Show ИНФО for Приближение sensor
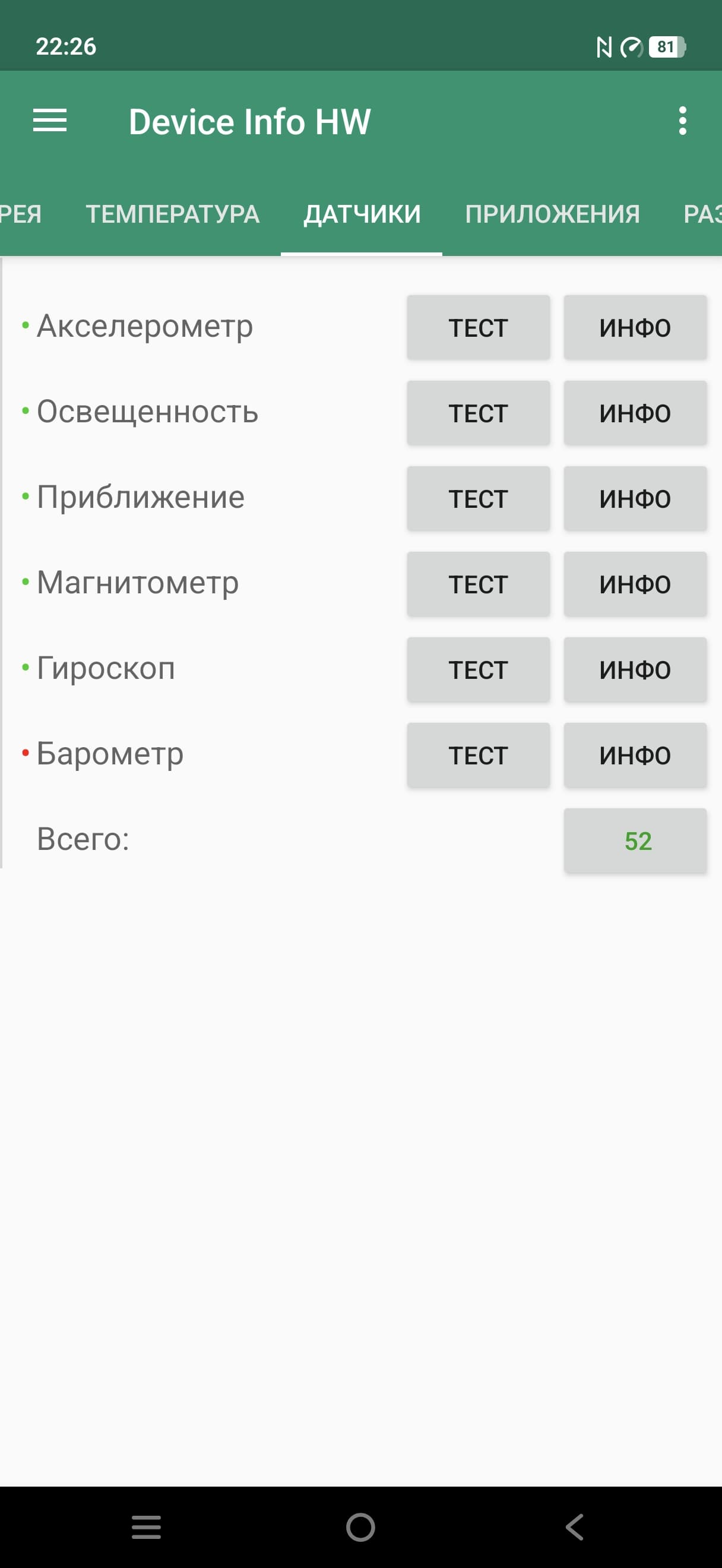This screenshot has height=1568, width=722. [x=635, y=498]
